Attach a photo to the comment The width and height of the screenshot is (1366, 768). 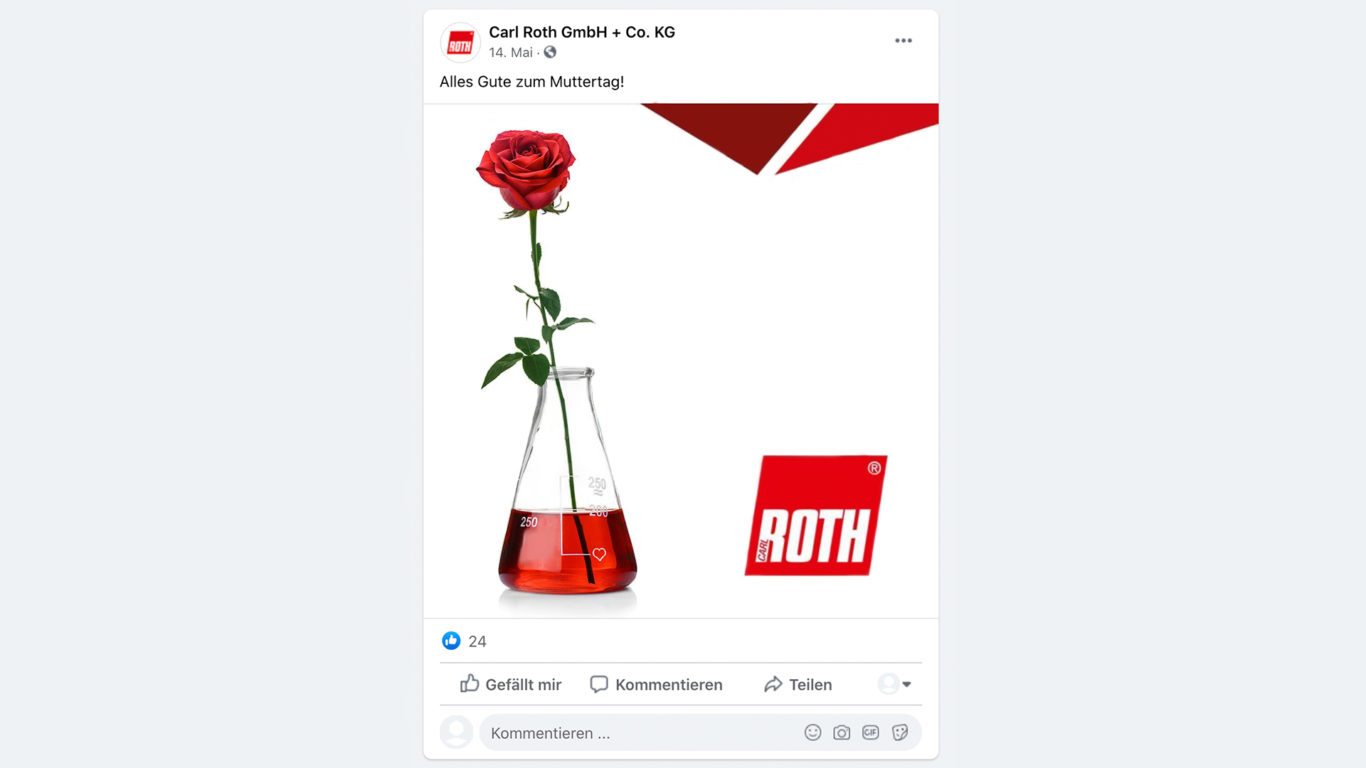pyautogui.click(x=842, y=733)
